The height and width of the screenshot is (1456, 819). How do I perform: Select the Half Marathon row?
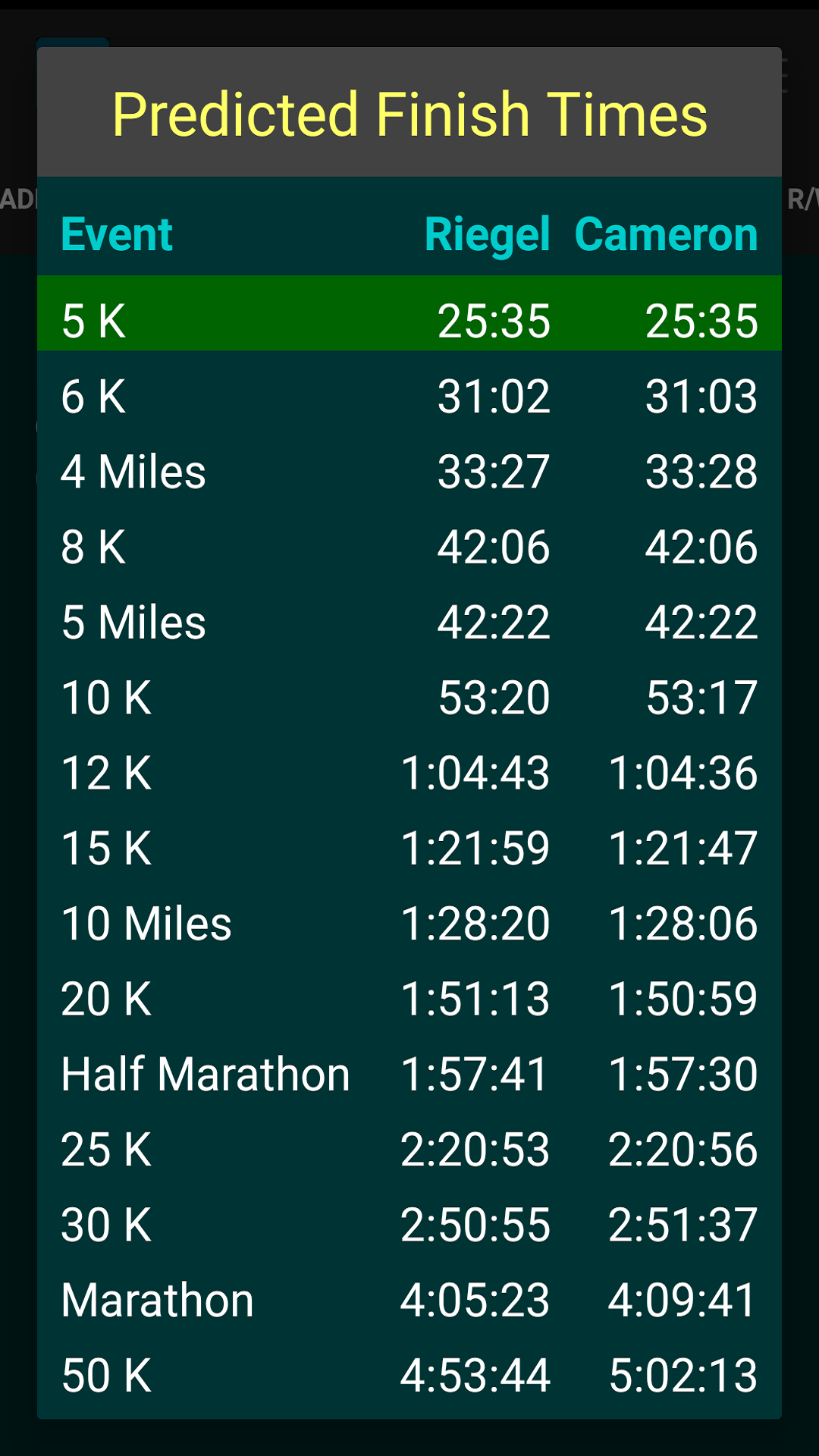pyautogui.click(x=409, y=1072)
